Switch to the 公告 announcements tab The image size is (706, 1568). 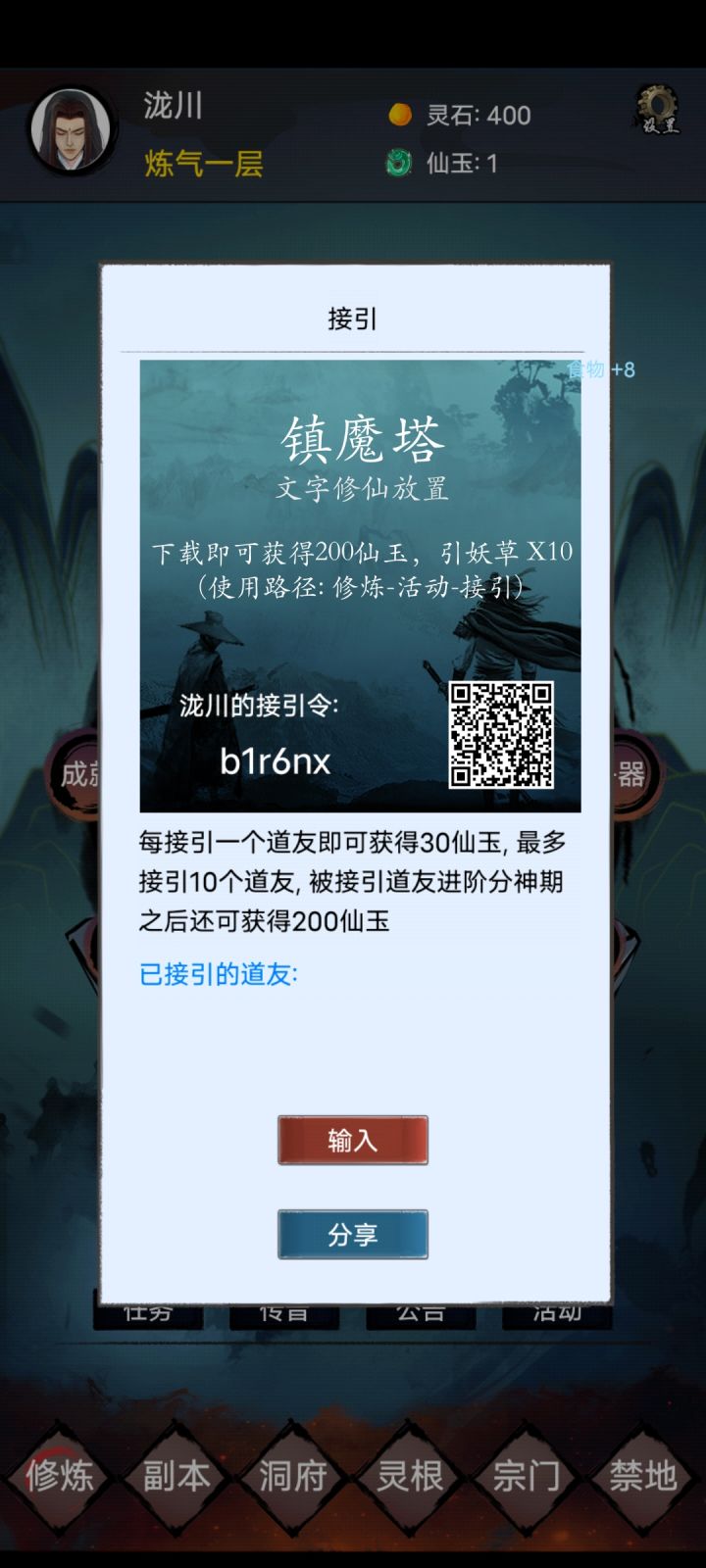[x=419, y=1316]
